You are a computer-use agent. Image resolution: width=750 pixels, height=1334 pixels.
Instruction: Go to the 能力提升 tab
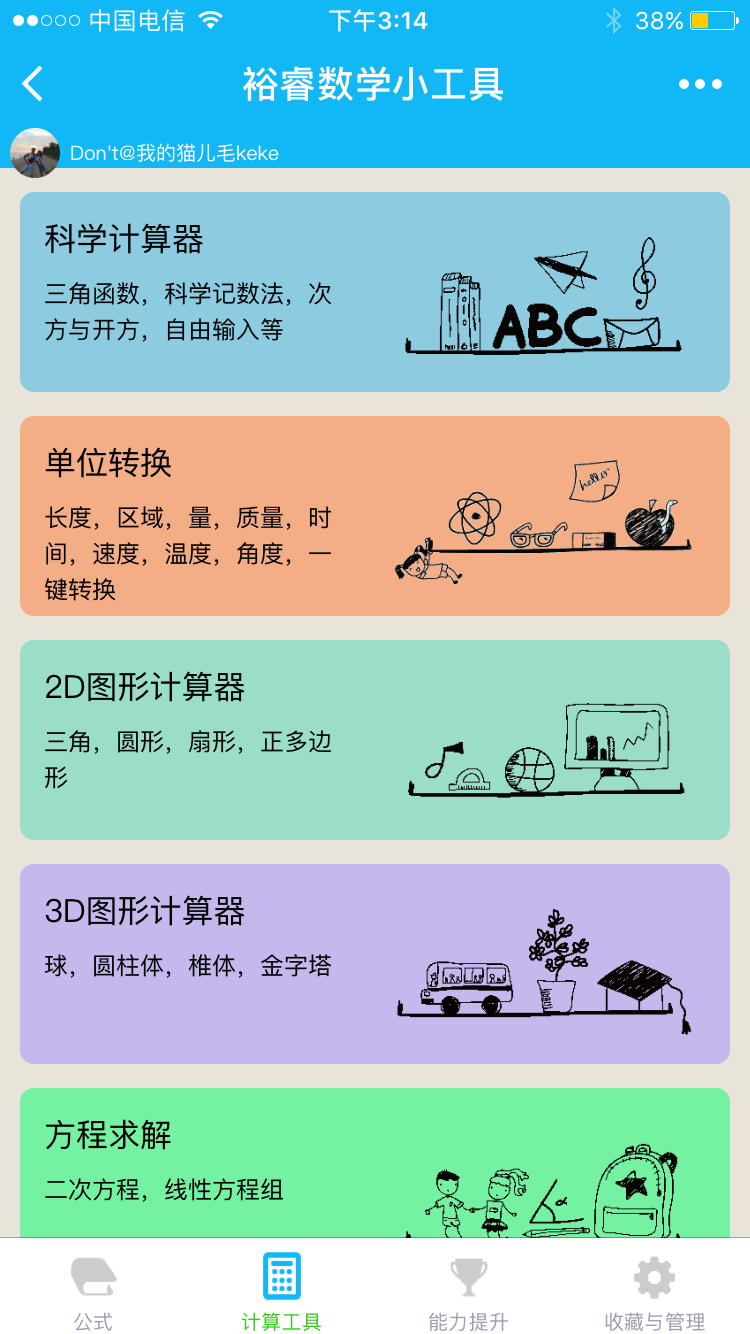tap(468, 1287)
